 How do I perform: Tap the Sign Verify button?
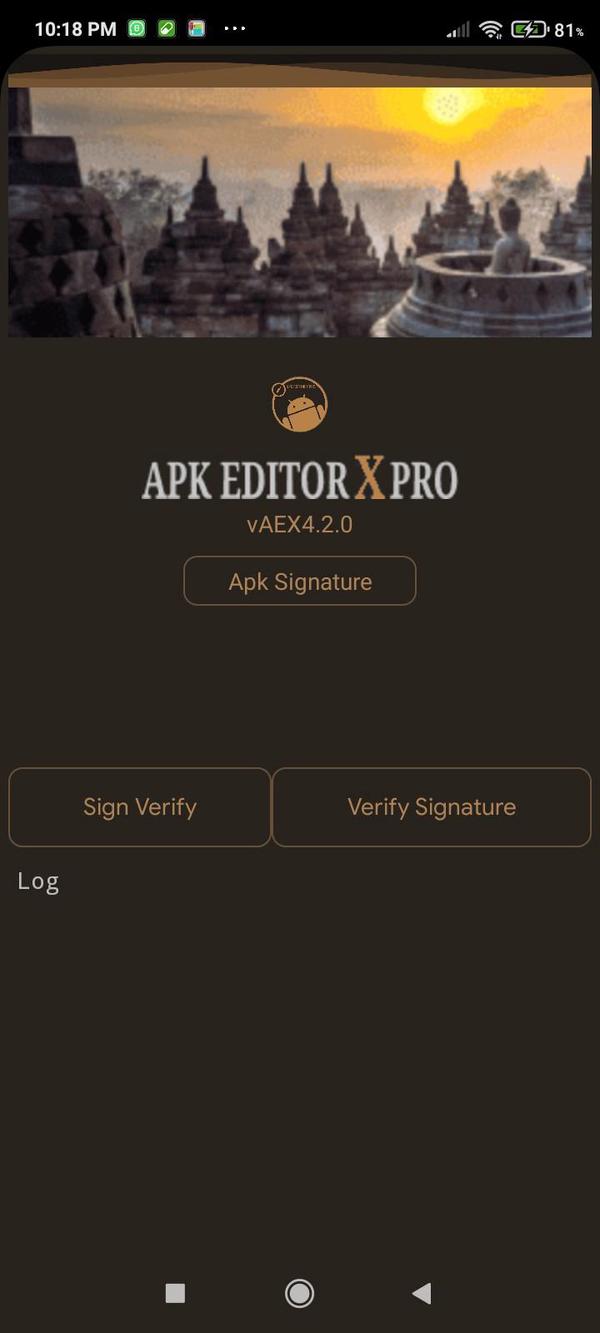pos(140,807)
